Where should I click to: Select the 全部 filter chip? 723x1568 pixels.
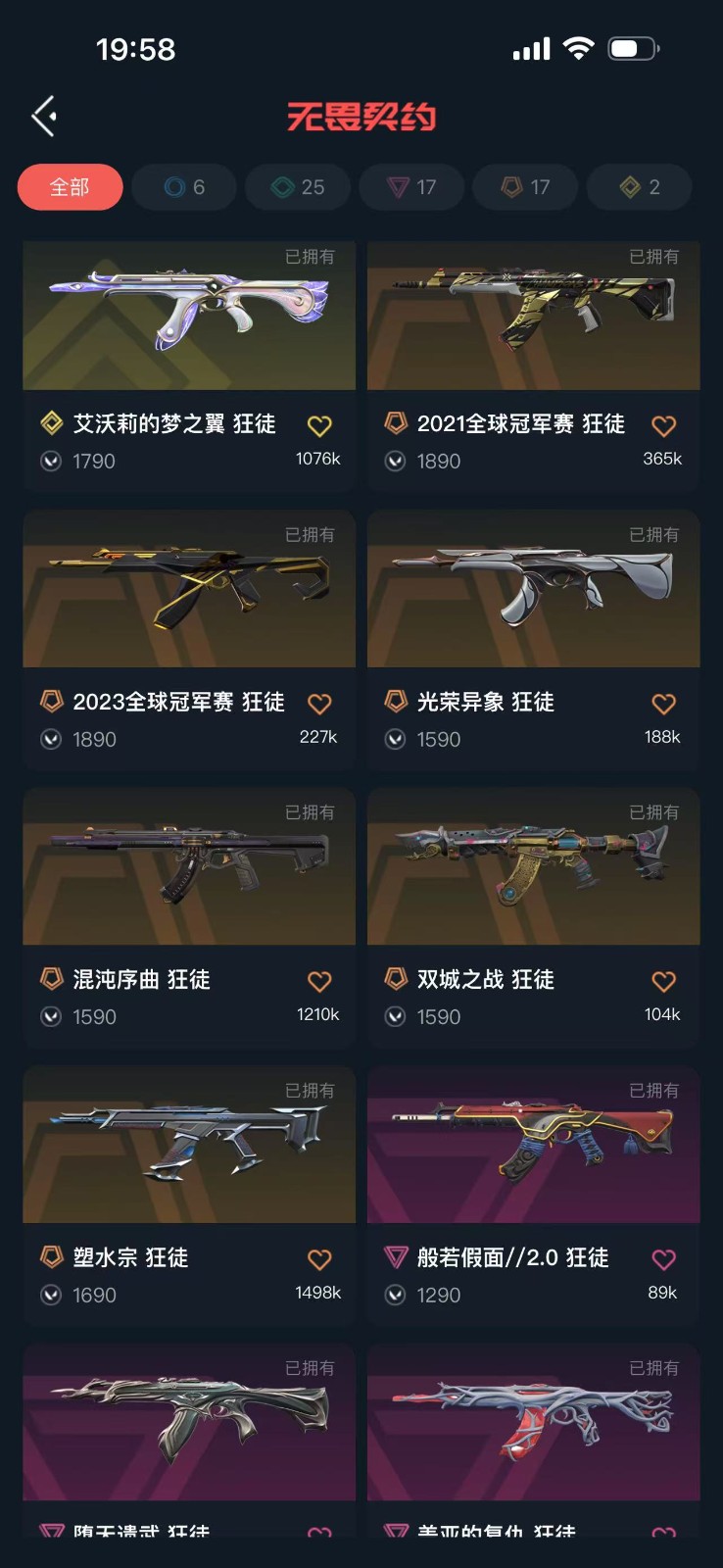[x=70, y=187]
